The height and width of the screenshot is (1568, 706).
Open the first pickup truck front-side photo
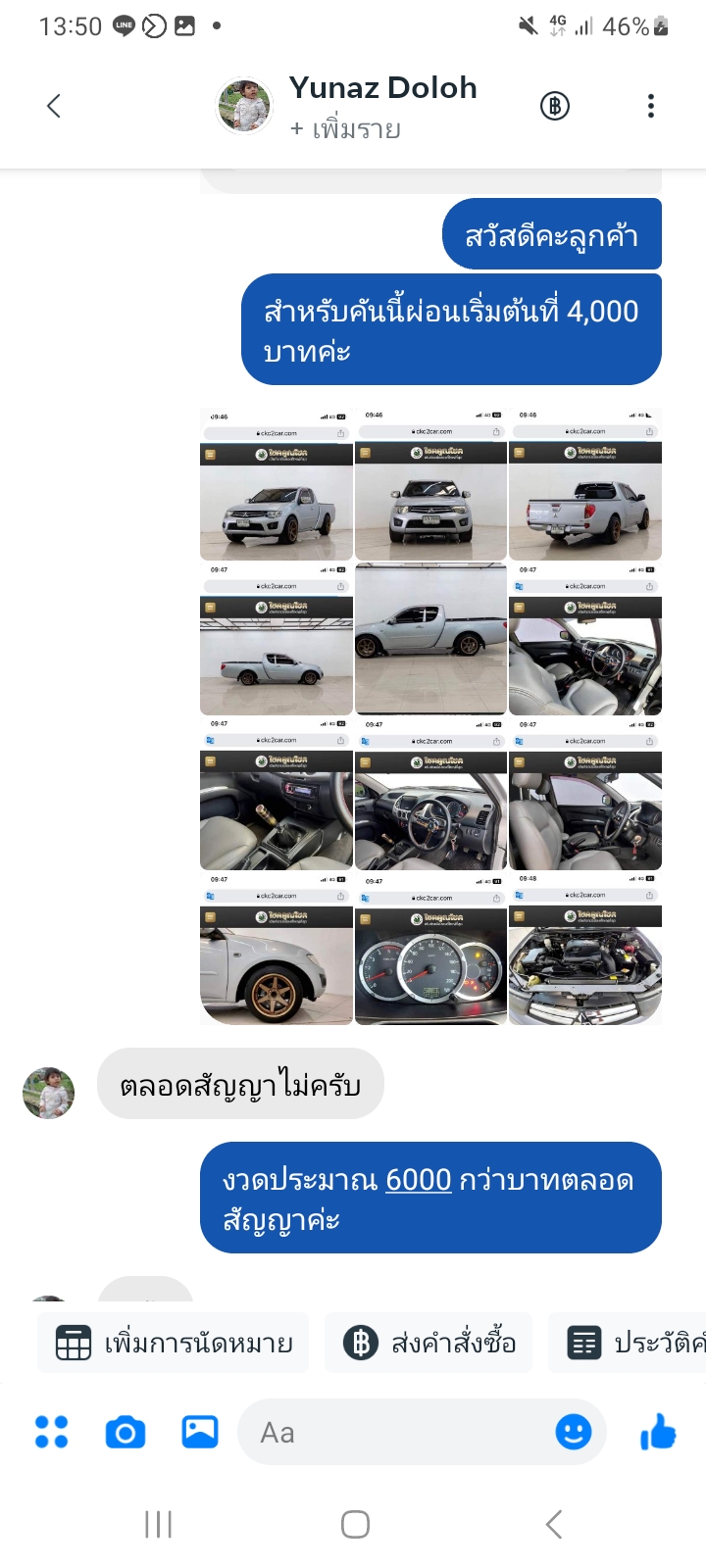click(277, 485)
